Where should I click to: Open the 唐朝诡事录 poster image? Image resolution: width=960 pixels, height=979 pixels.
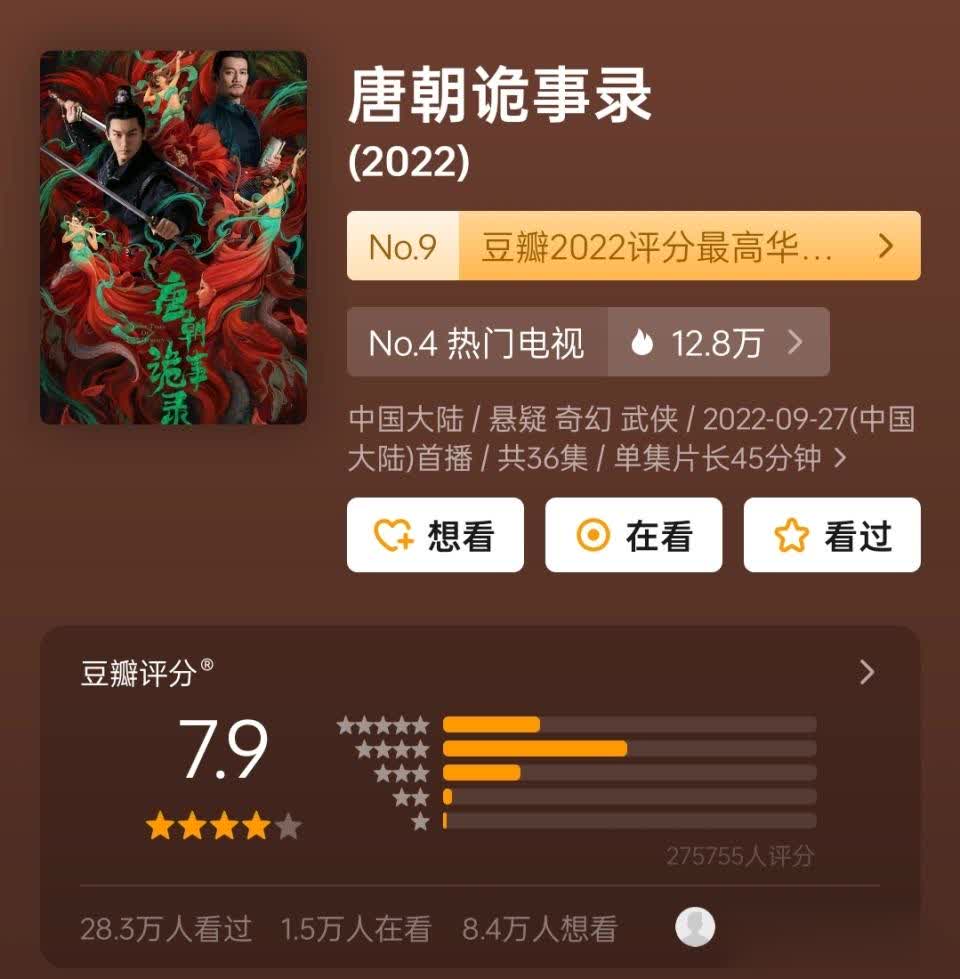(x=173, y=237)
